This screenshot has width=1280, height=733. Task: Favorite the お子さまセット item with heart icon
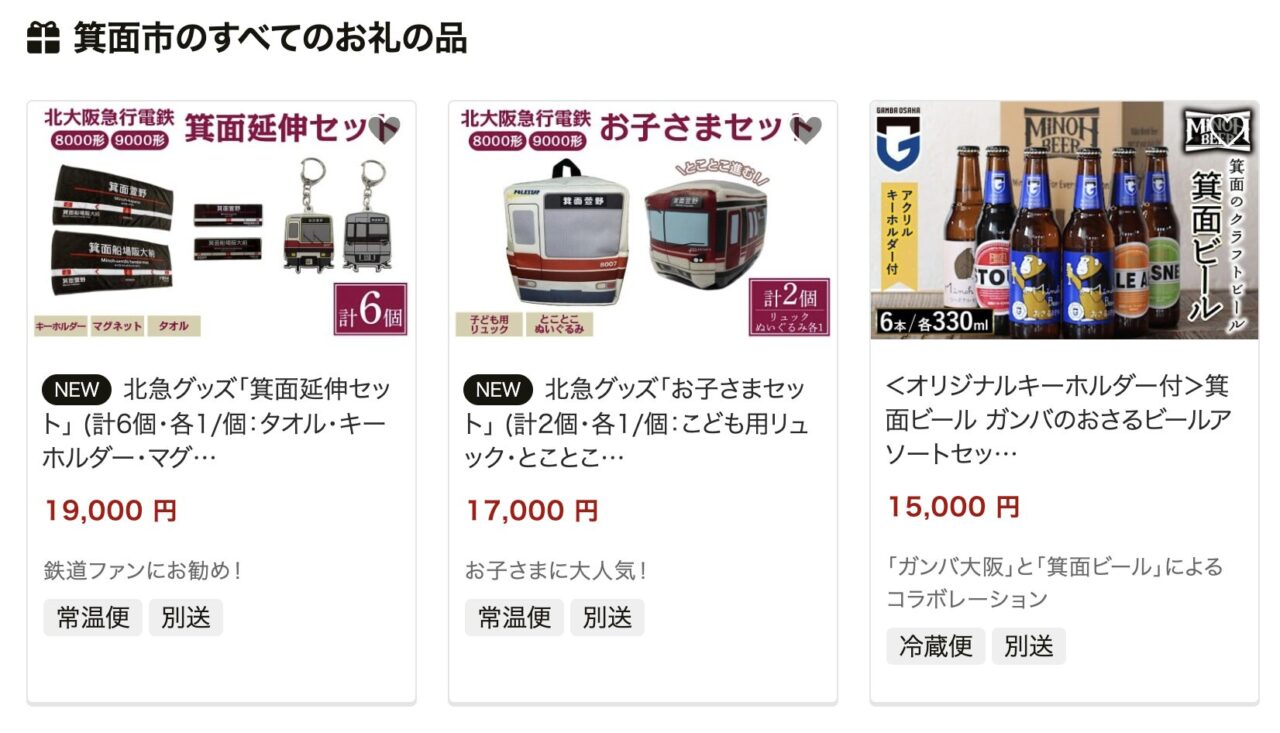806,130
